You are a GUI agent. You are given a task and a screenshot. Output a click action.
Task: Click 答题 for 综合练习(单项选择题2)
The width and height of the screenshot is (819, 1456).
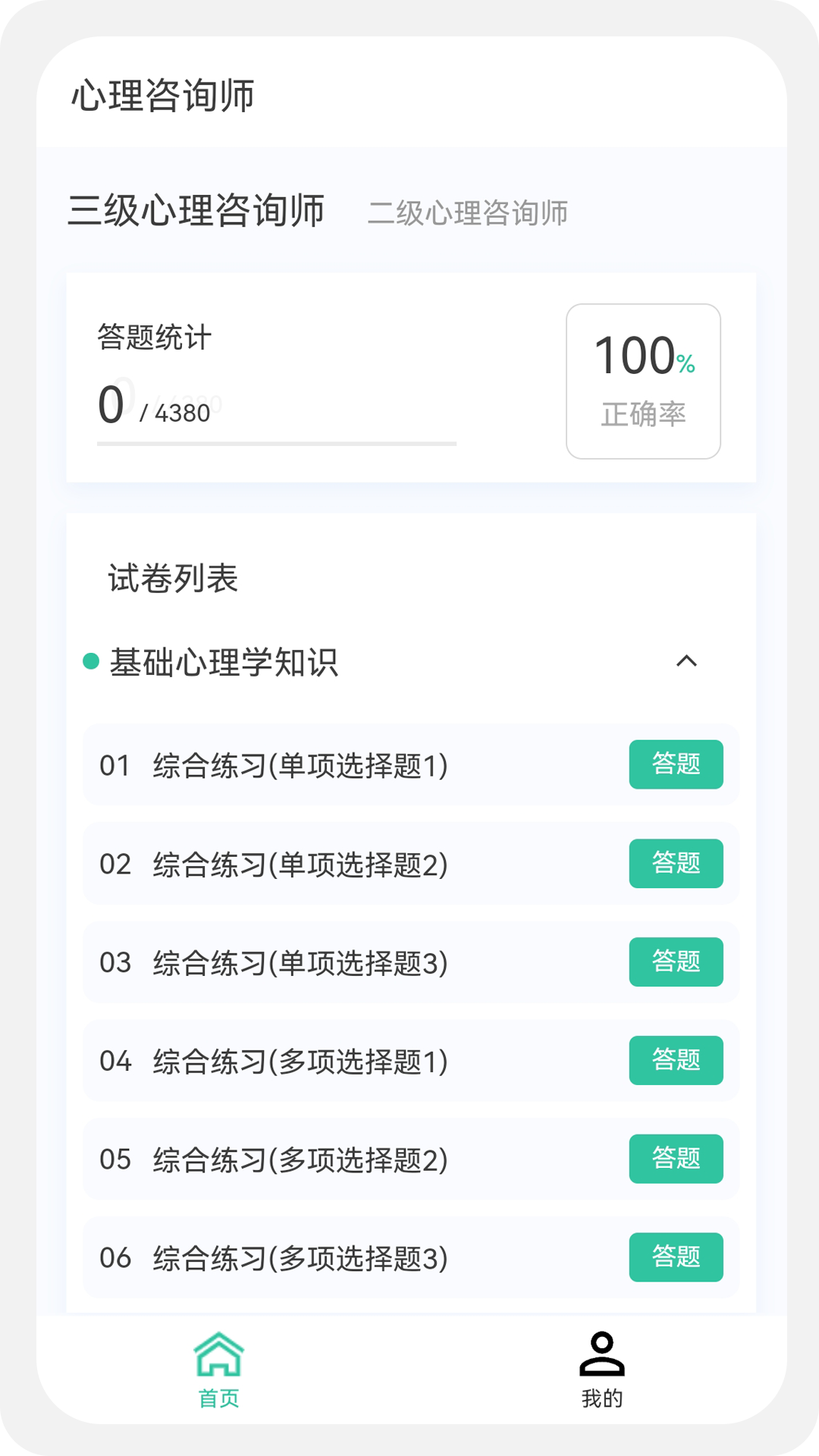click(676, 864)
